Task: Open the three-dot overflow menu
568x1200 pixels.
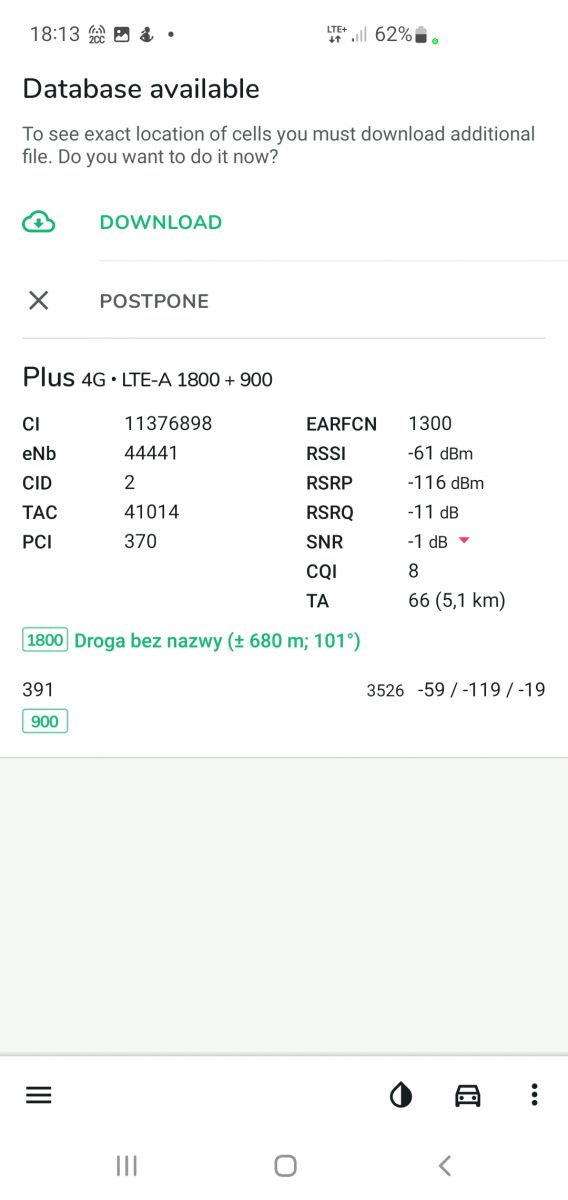Action: 534,1095
